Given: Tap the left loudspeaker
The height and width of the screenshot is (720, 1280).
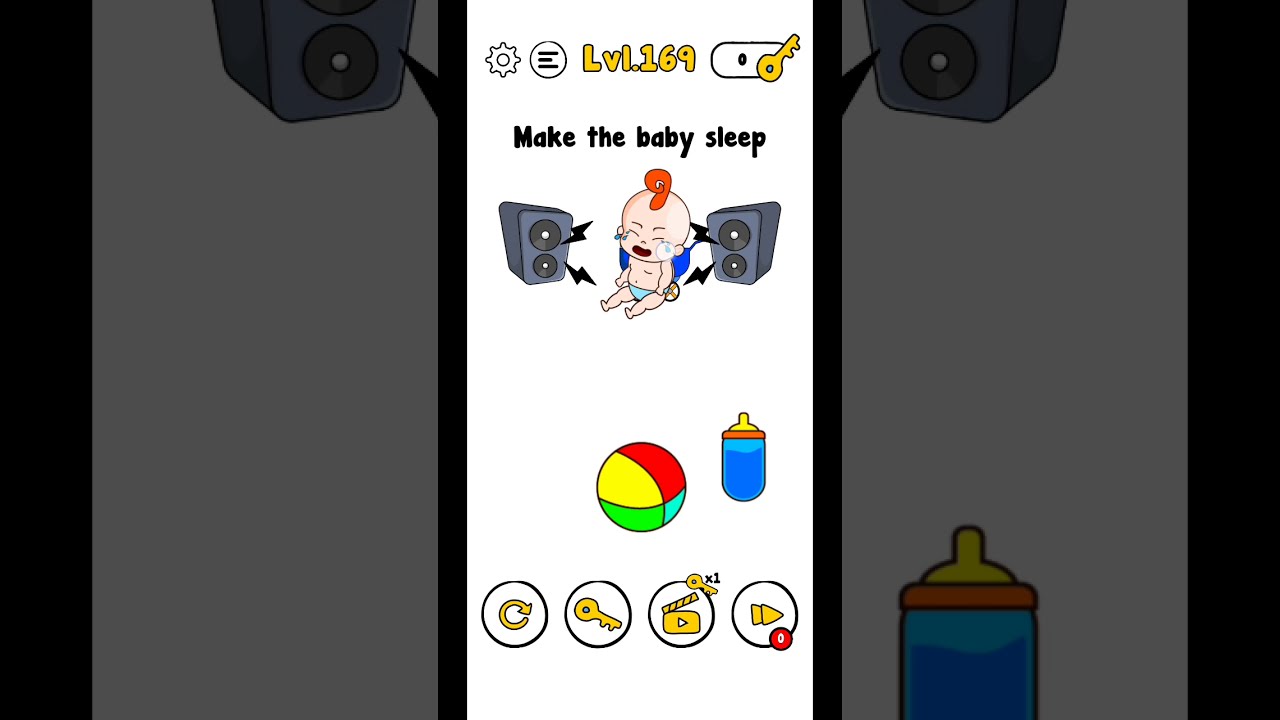Looking at the screenshot, I should pyautogui.click(x=537, y=244).
